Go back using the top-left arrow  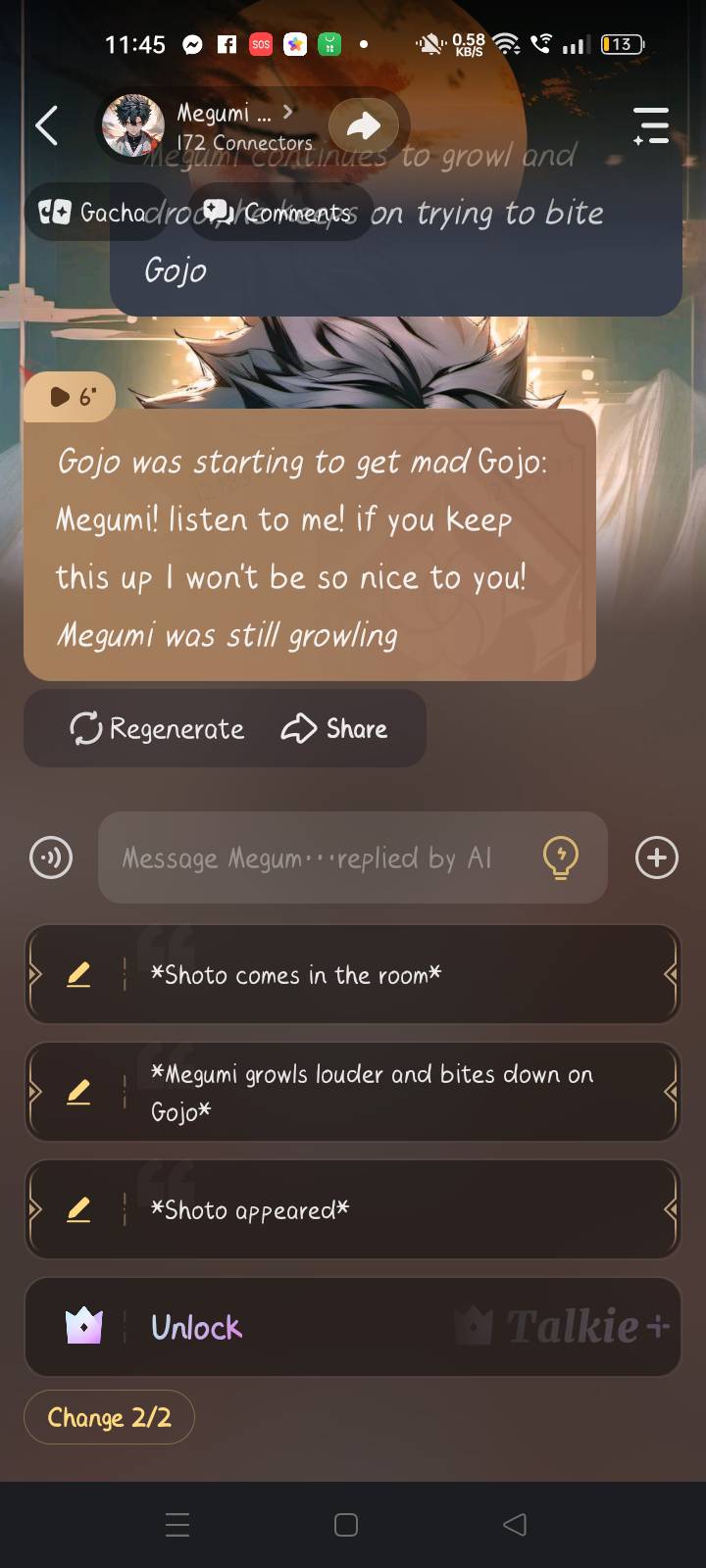(46, 125)
